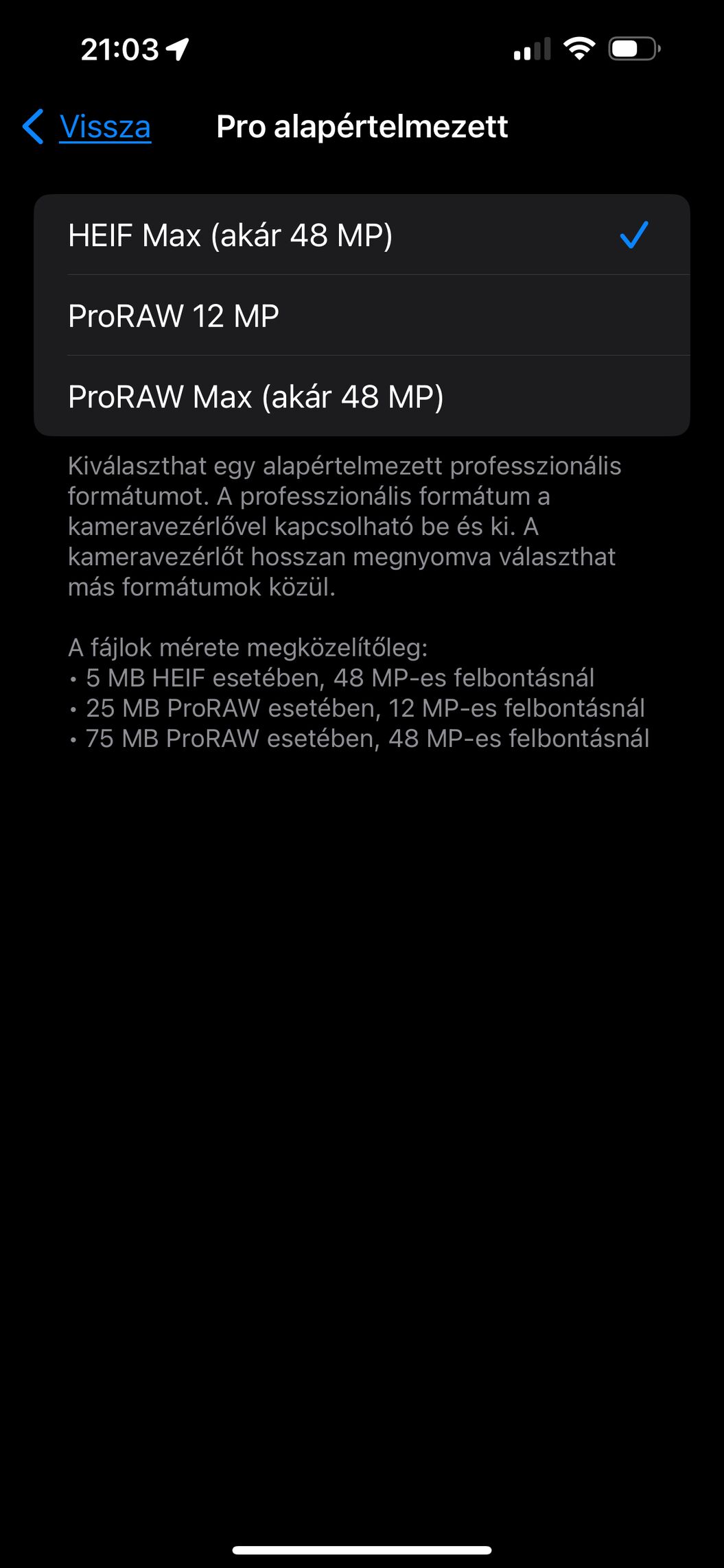
Task: Pick ProRAW Max (akár 48 MP)
Action: point(362,396)
